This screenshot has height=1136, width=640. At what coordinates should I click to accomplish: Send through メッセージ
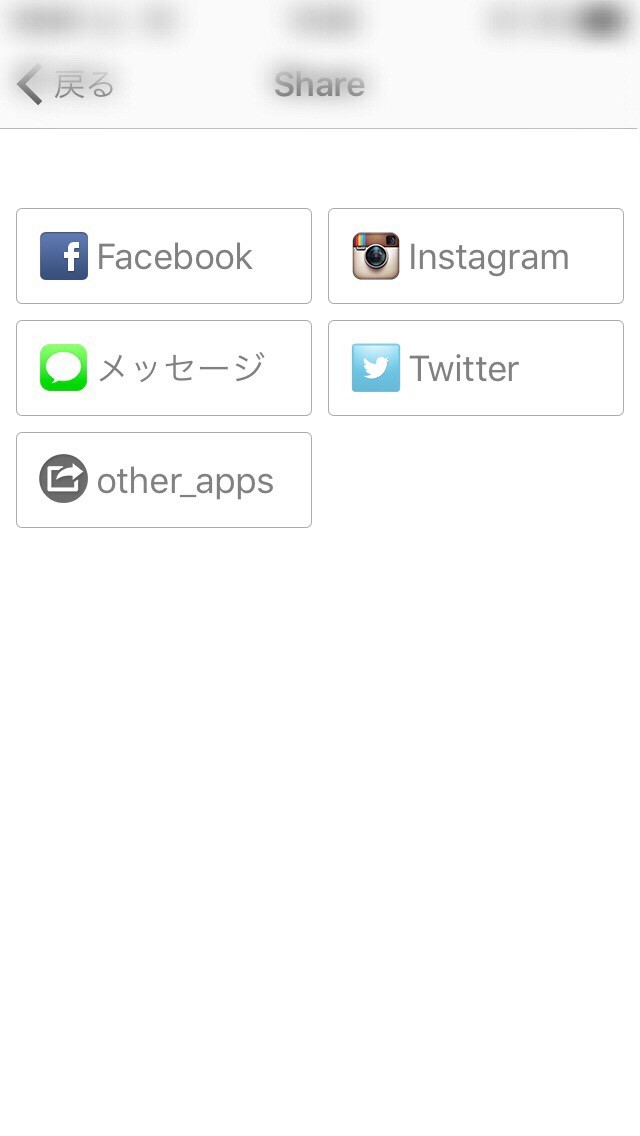[x=164, y=368]
